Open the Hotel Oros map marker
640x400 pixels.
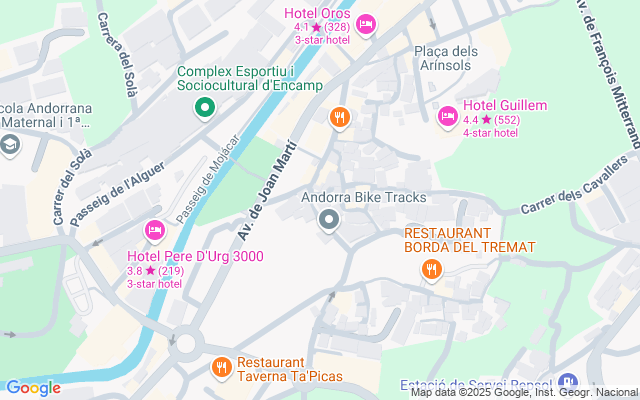tap(366, 22)
